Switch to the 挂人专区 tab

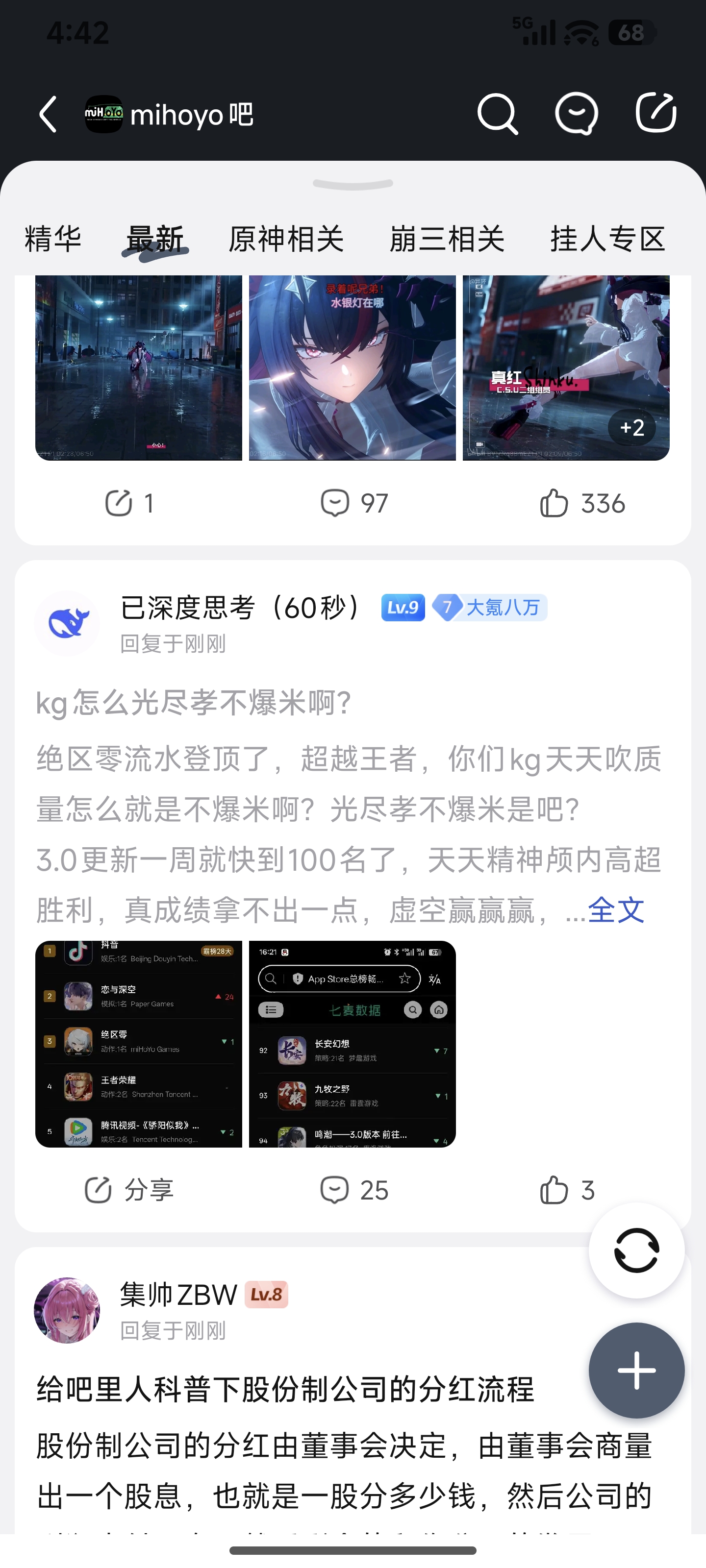coord(607,238)
